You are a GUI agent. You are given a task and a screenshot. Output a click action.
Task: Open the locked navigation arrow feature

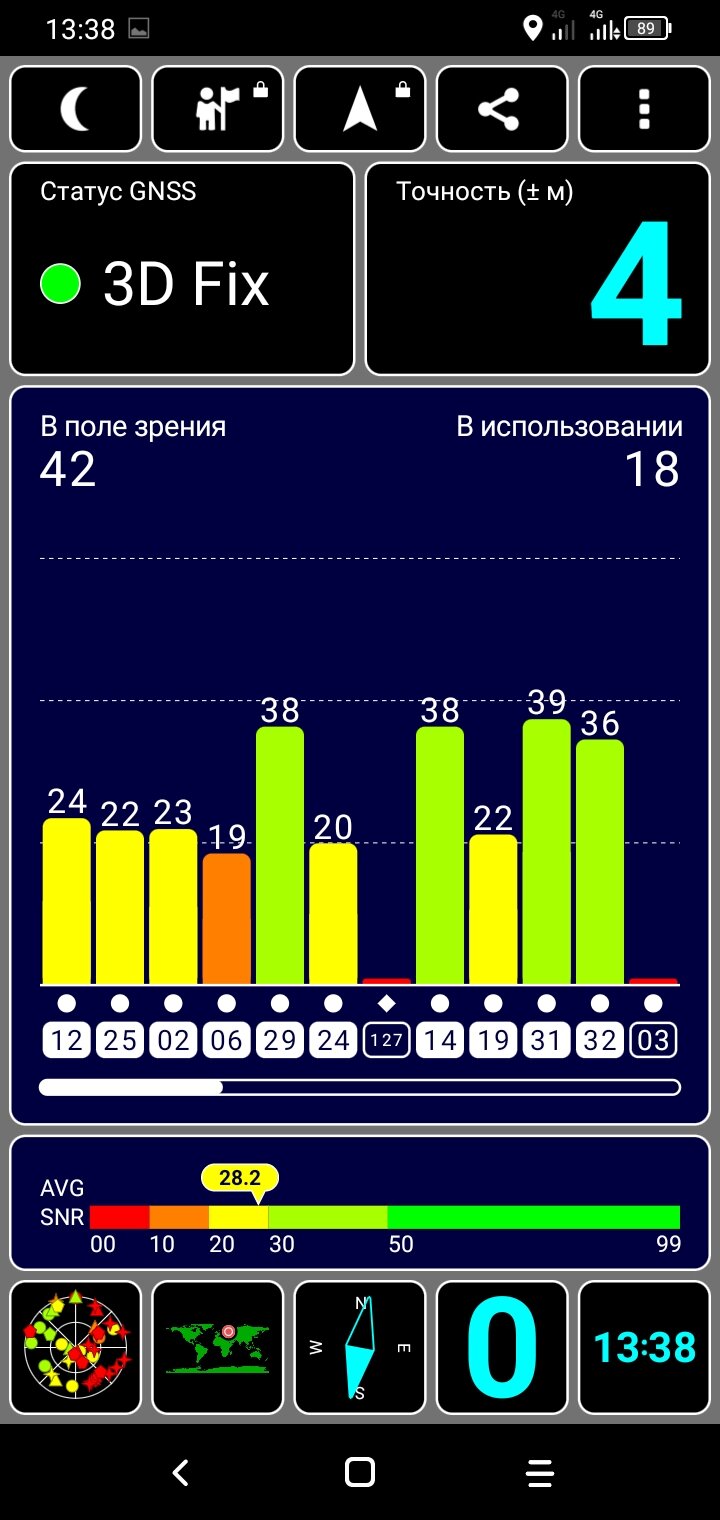(x=360, y=109)
